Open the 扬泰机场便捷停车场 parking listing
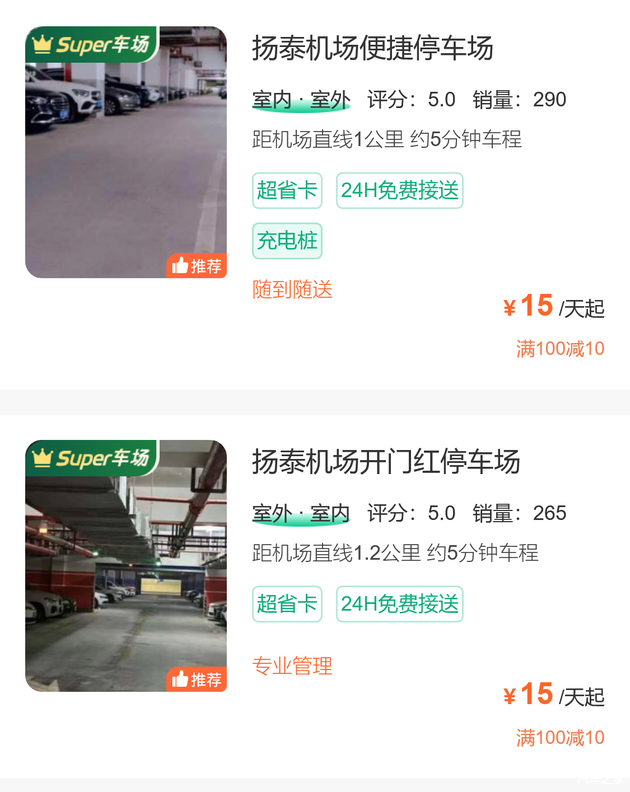 (x=373, y=48)
